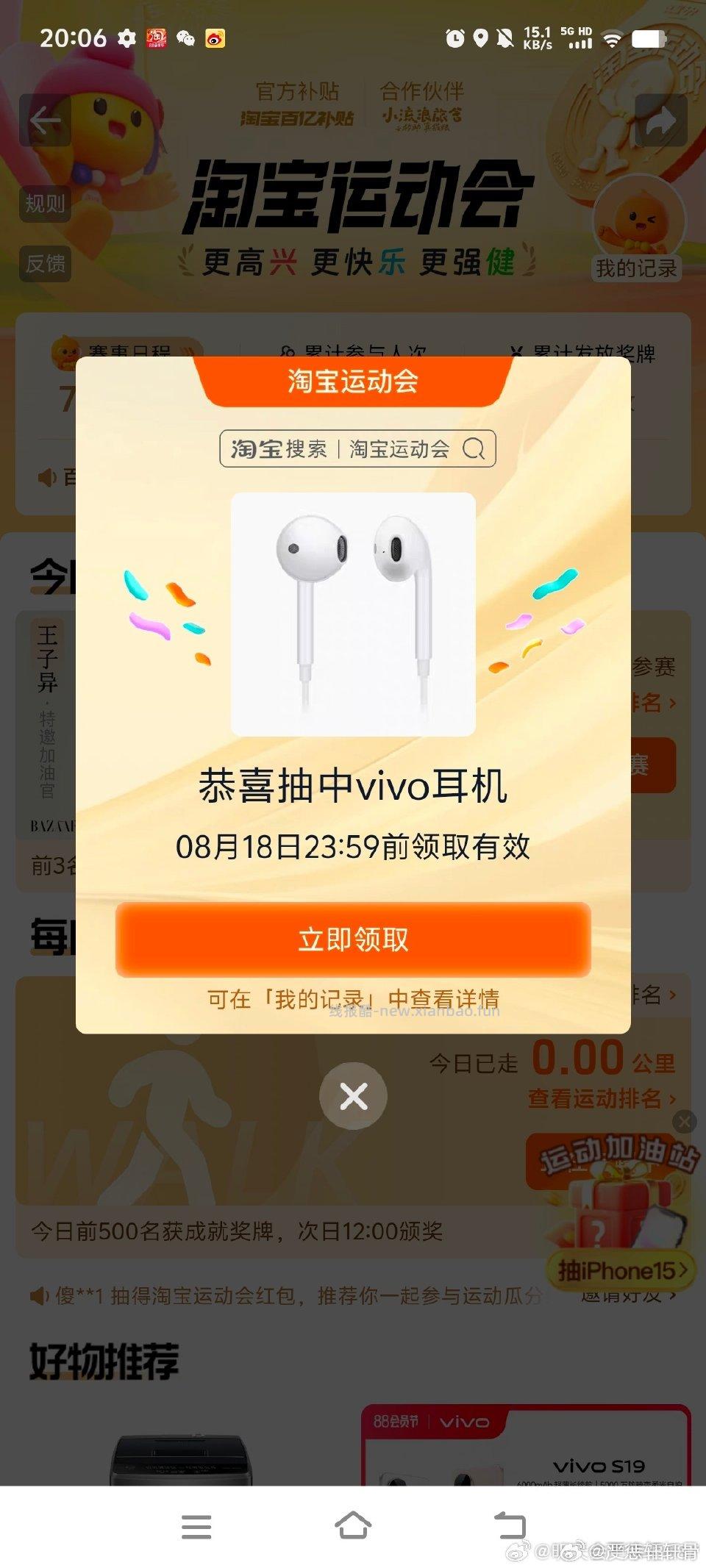Screen dimensions: 706x1568
Task: Open WeChat from the status bar icon
Action: (x=186, y=38)
